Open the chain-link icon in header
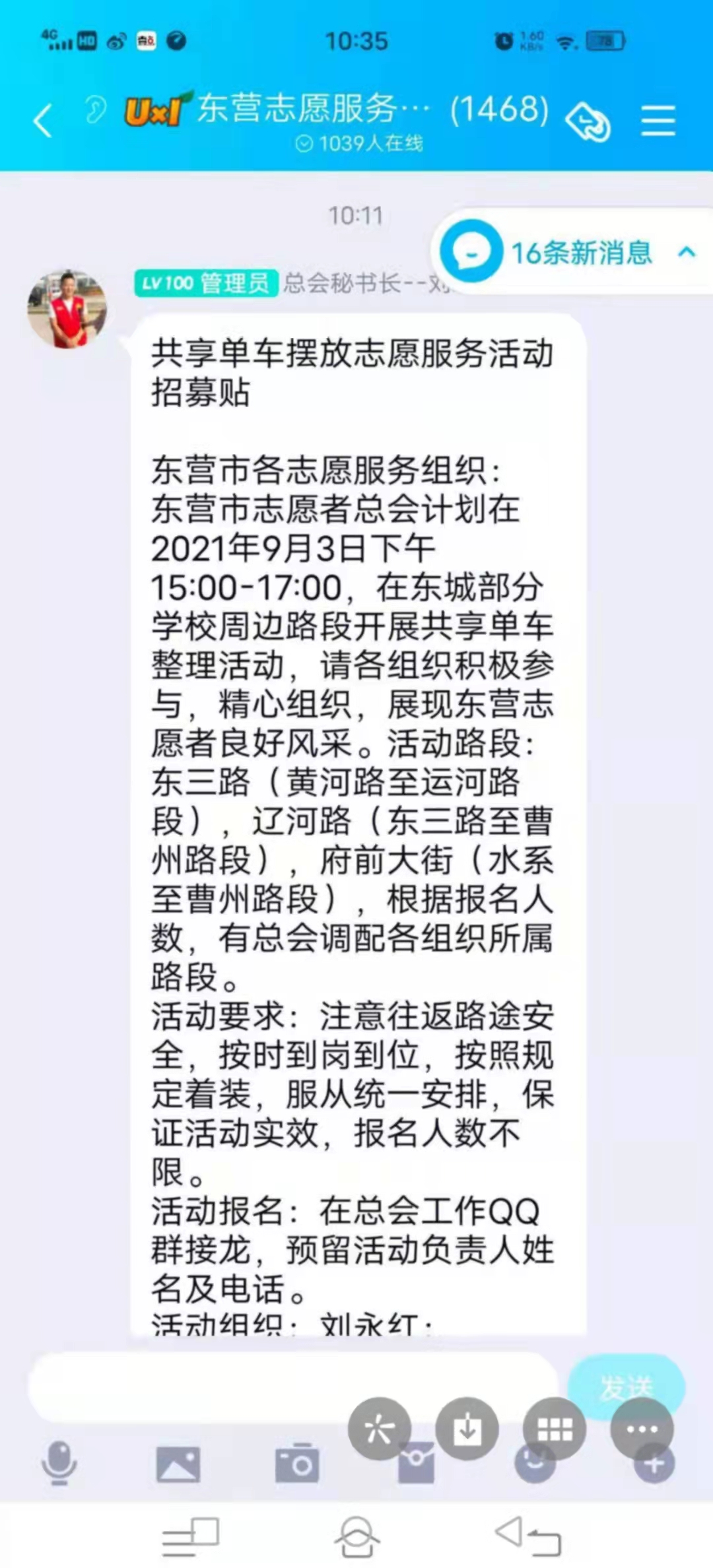Screen dimensions: 713x1568 pos(588,121)
